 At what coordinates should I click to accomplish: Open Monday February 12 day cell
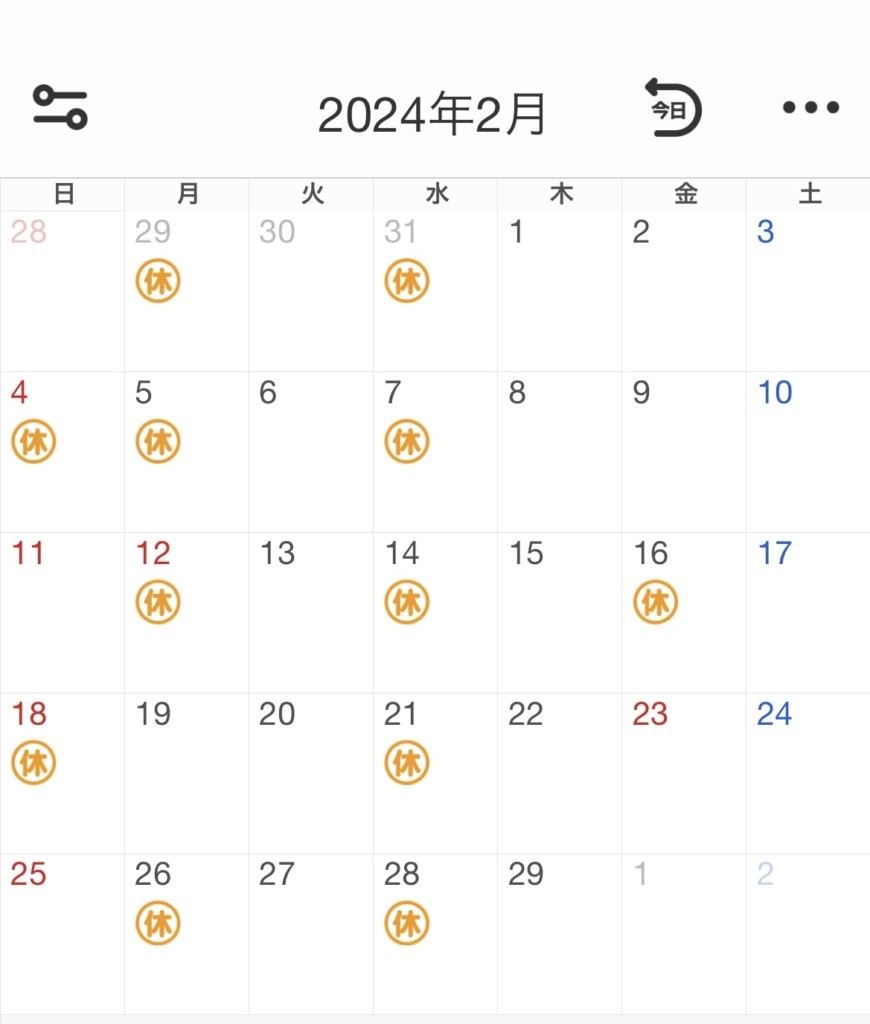pyautogui.click(x=186, y=610)
